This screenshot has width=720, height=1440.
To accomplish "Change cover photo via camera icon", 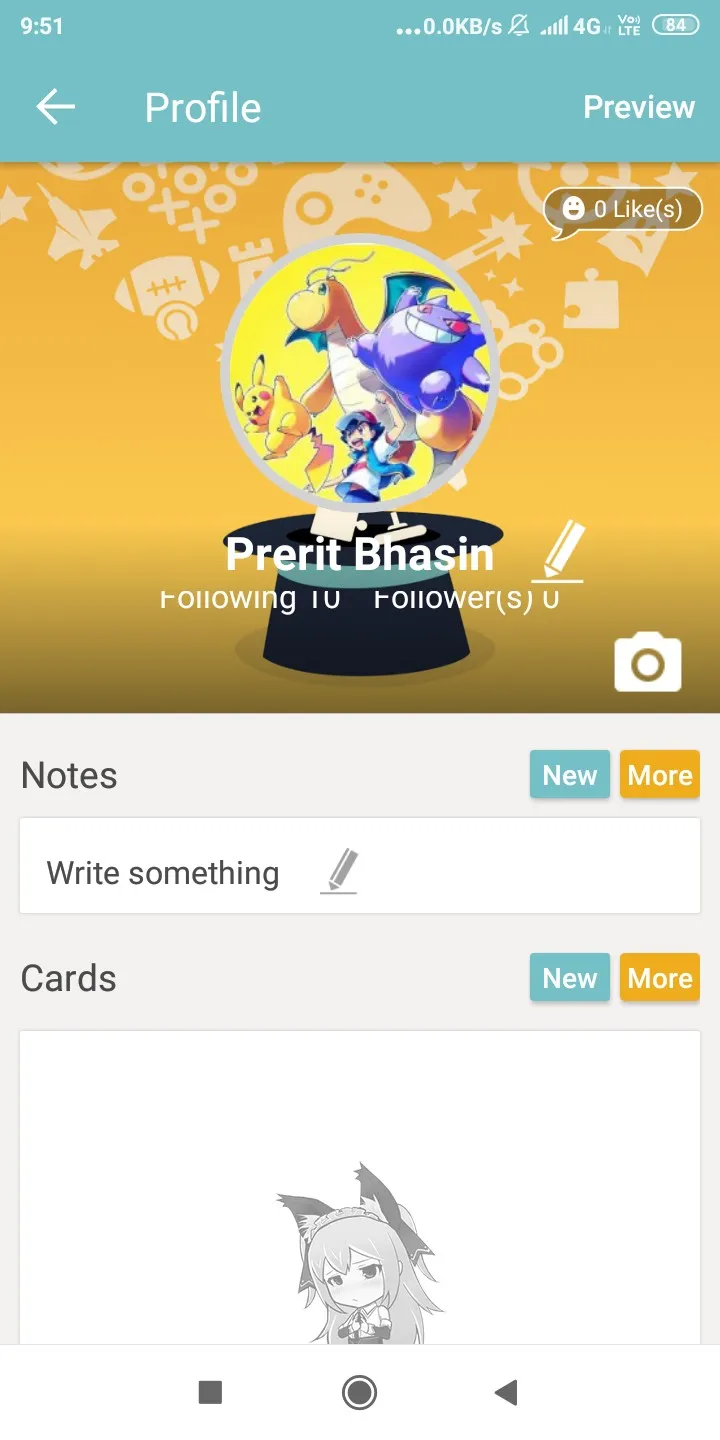I will (x=648, y=662).
